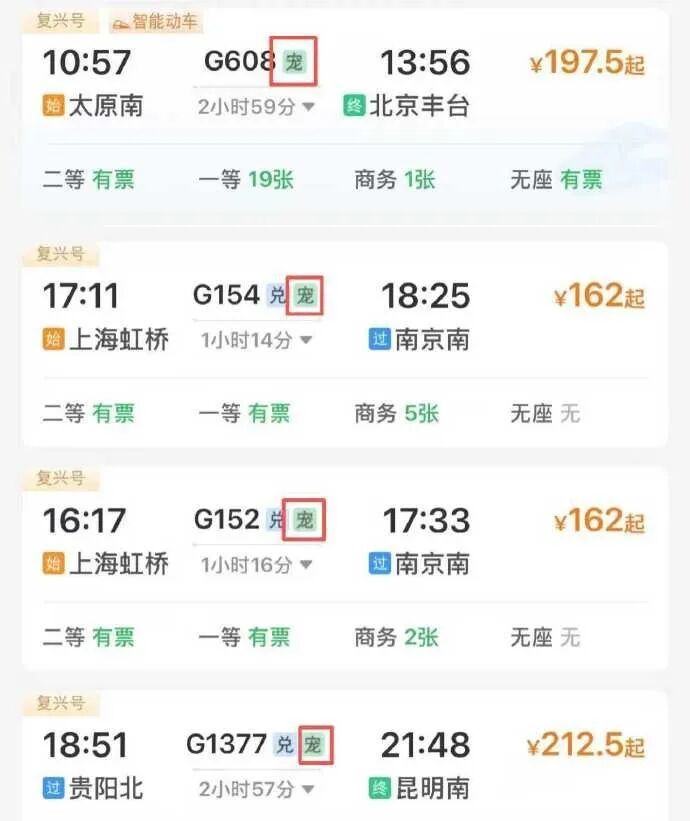This screenshot has width=690, height=821.
Task: Expand stops for G608 2小时59分 duration
Action: pos(256,107)
